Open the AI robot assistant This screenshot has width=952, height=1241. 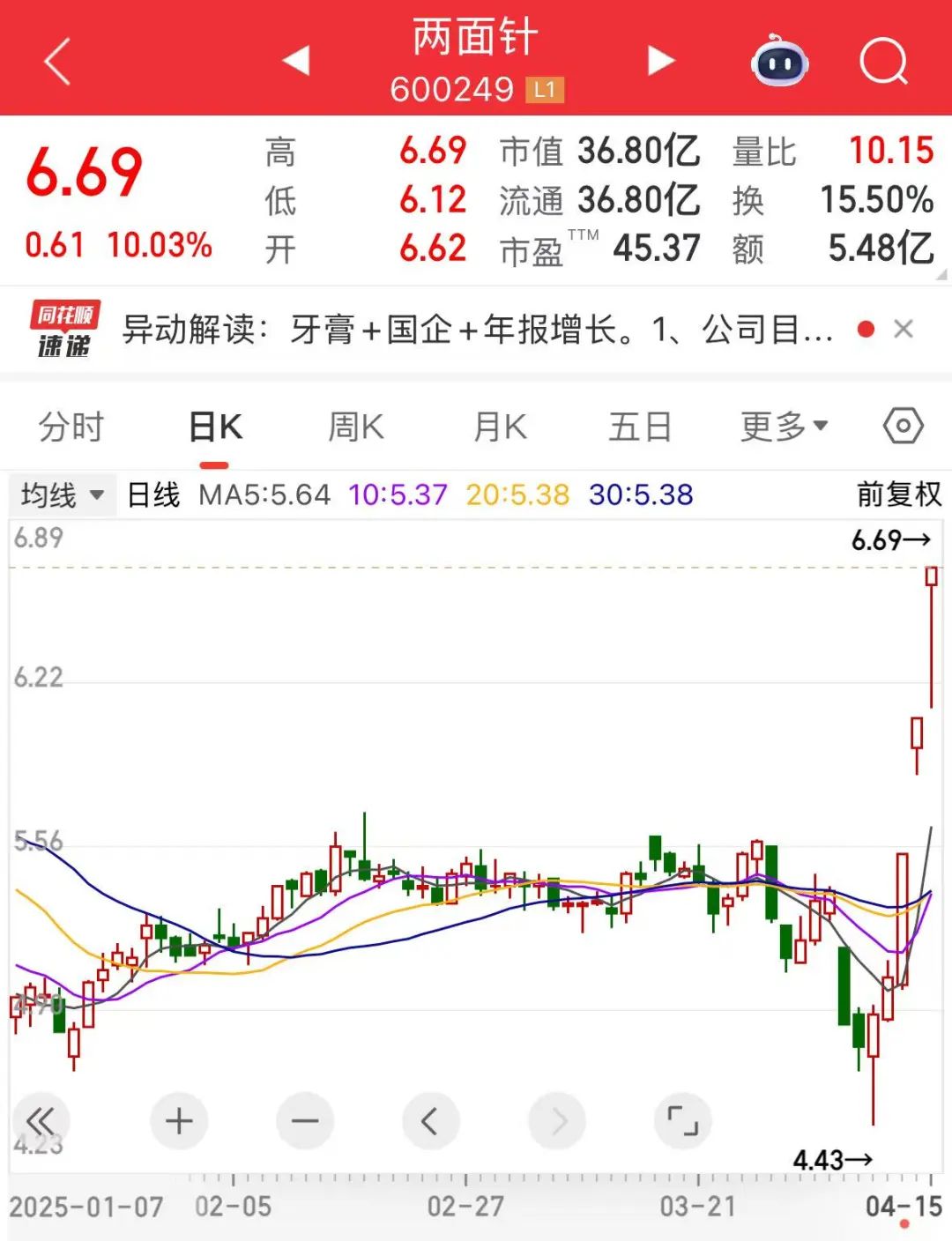pos(779,61)
